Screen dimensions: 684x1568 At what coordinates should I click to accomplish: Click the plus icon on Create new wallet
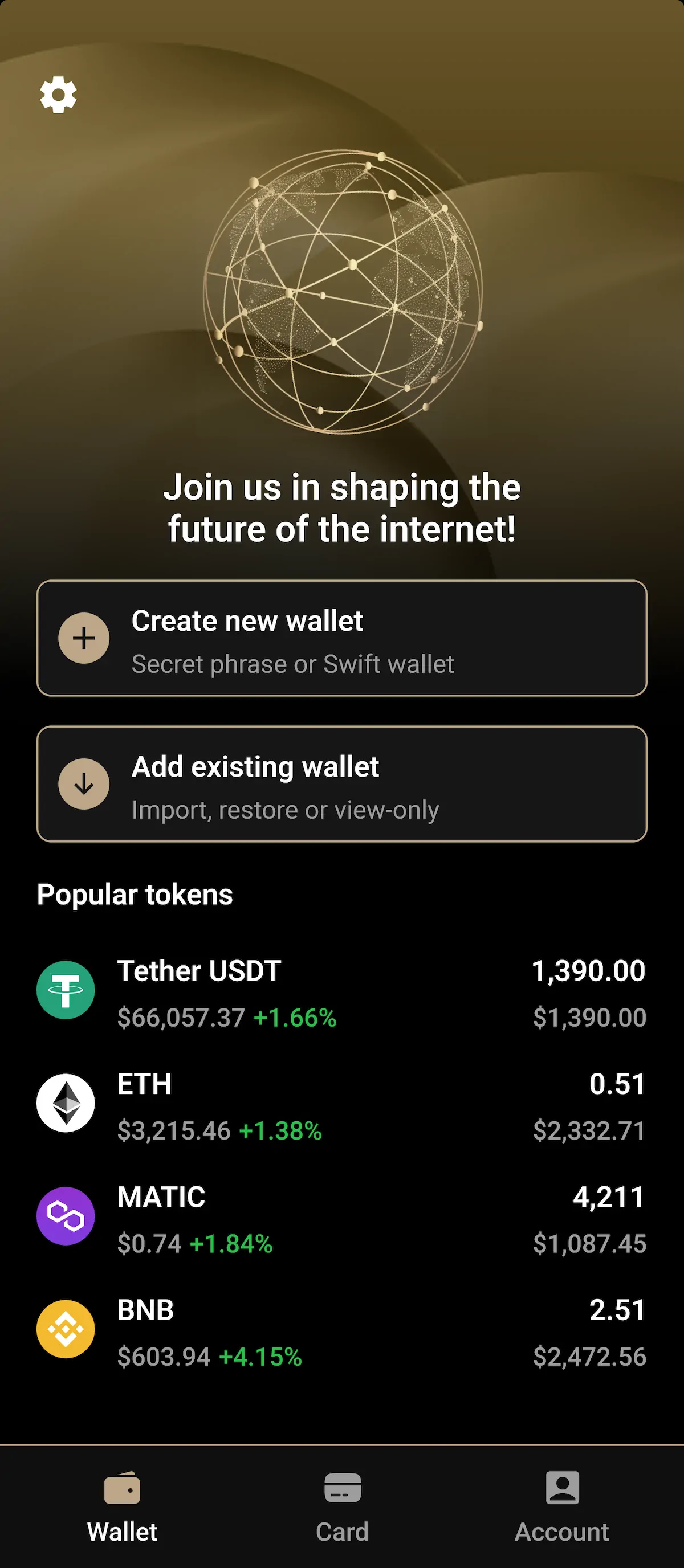pos(83,638)
